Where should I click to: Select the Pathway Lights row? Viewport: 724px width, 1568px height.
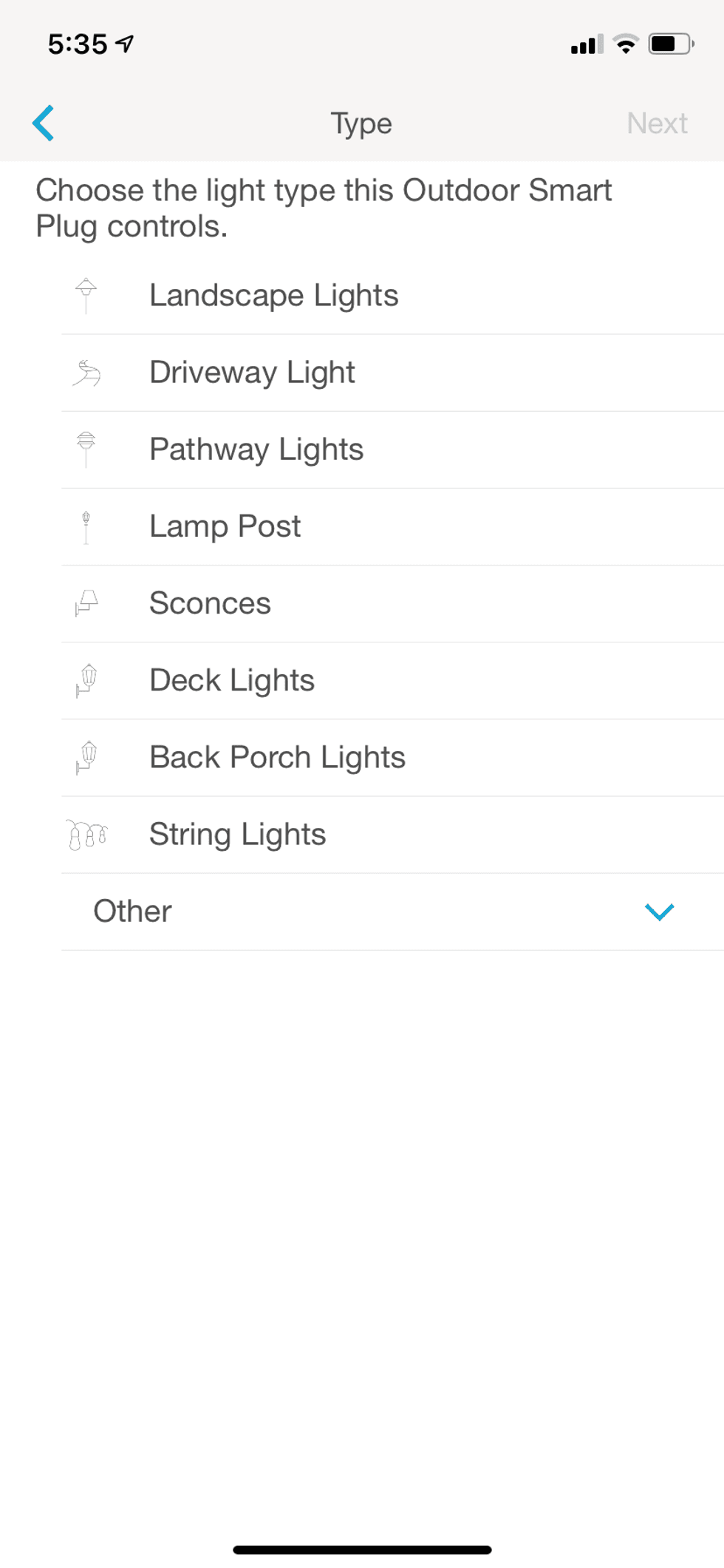pyautogui.click(x=256, y=449)
